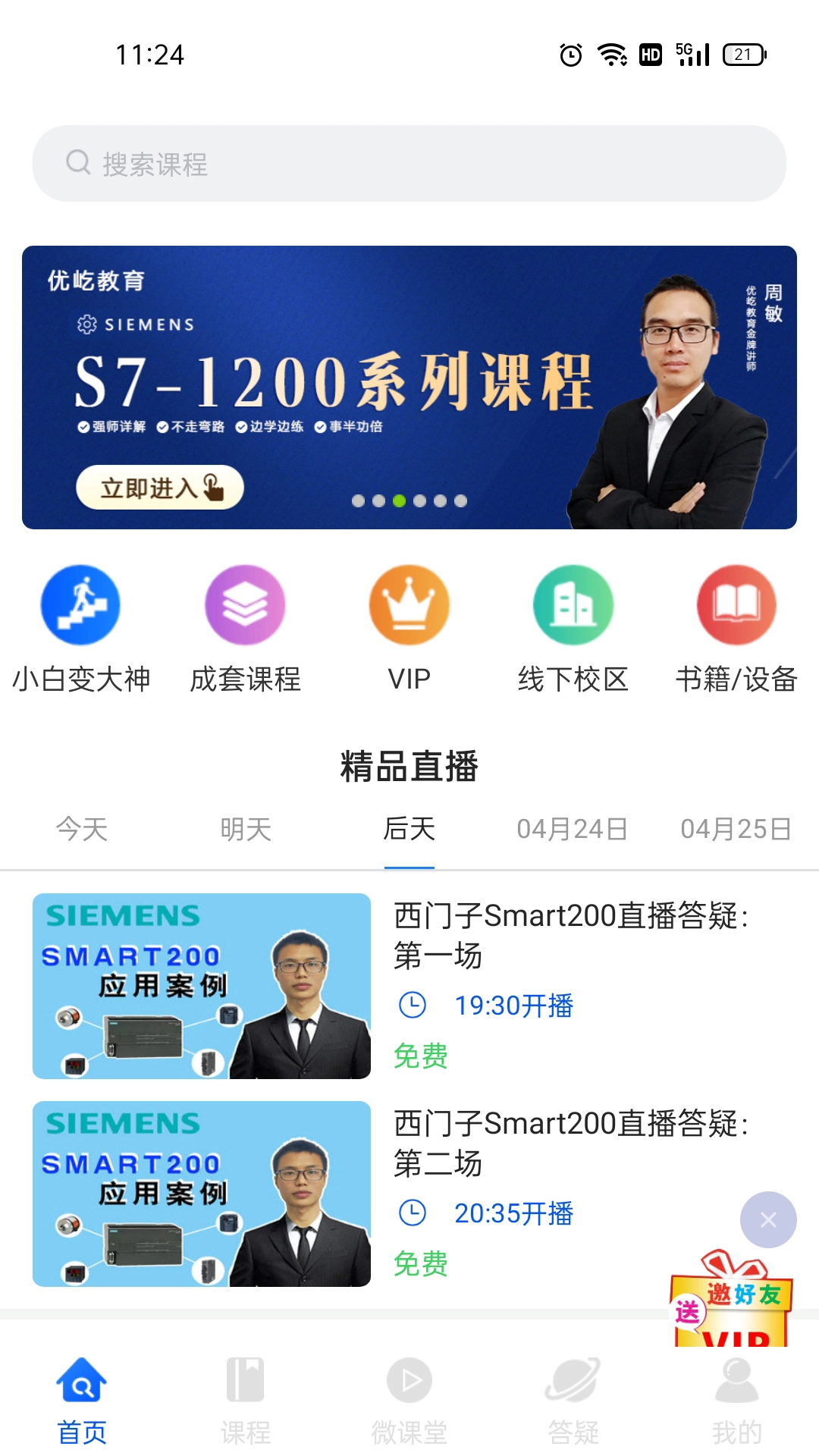Open the 书籍/设备 books and equipment icon

tap(736, 604)
